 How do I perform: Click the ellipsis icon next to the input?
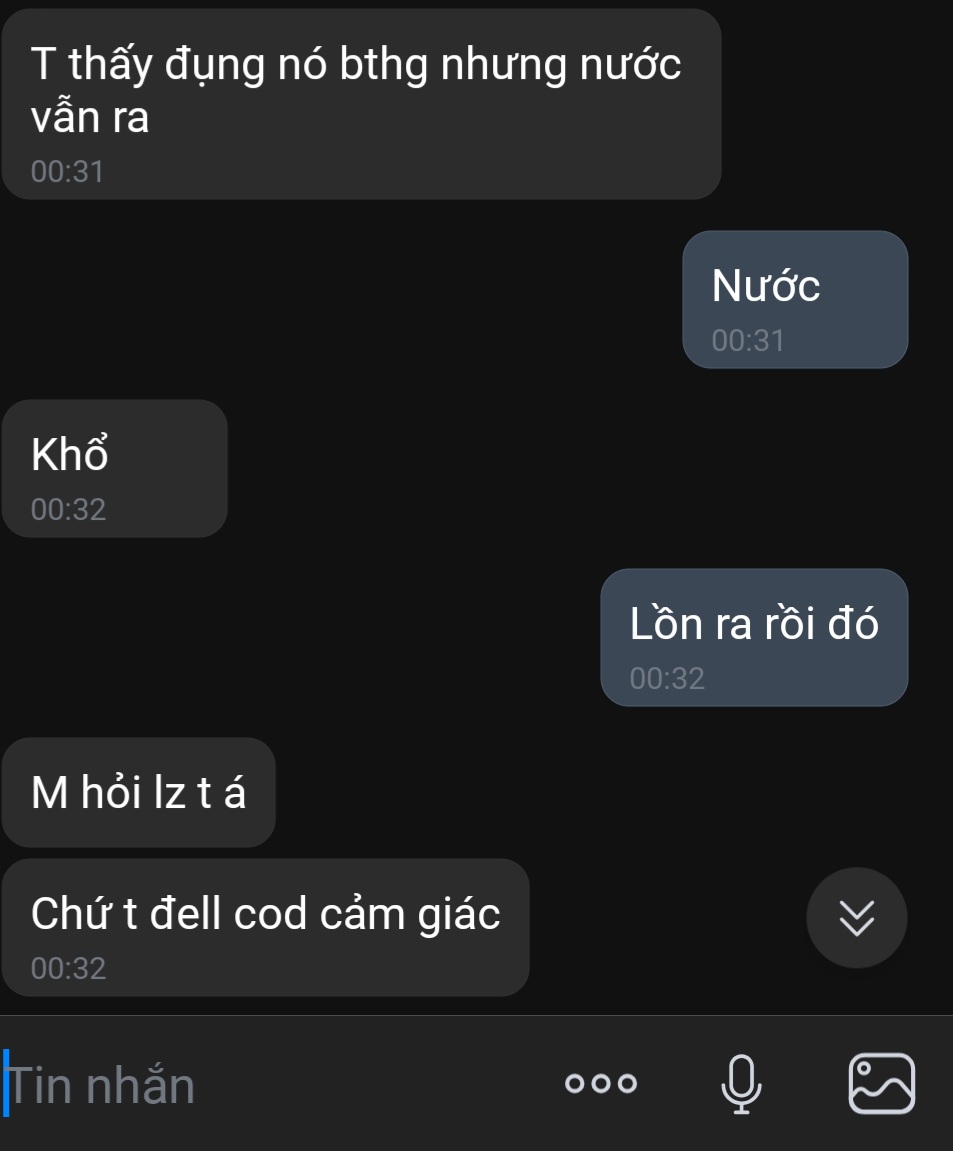[x=601, y=1083]
